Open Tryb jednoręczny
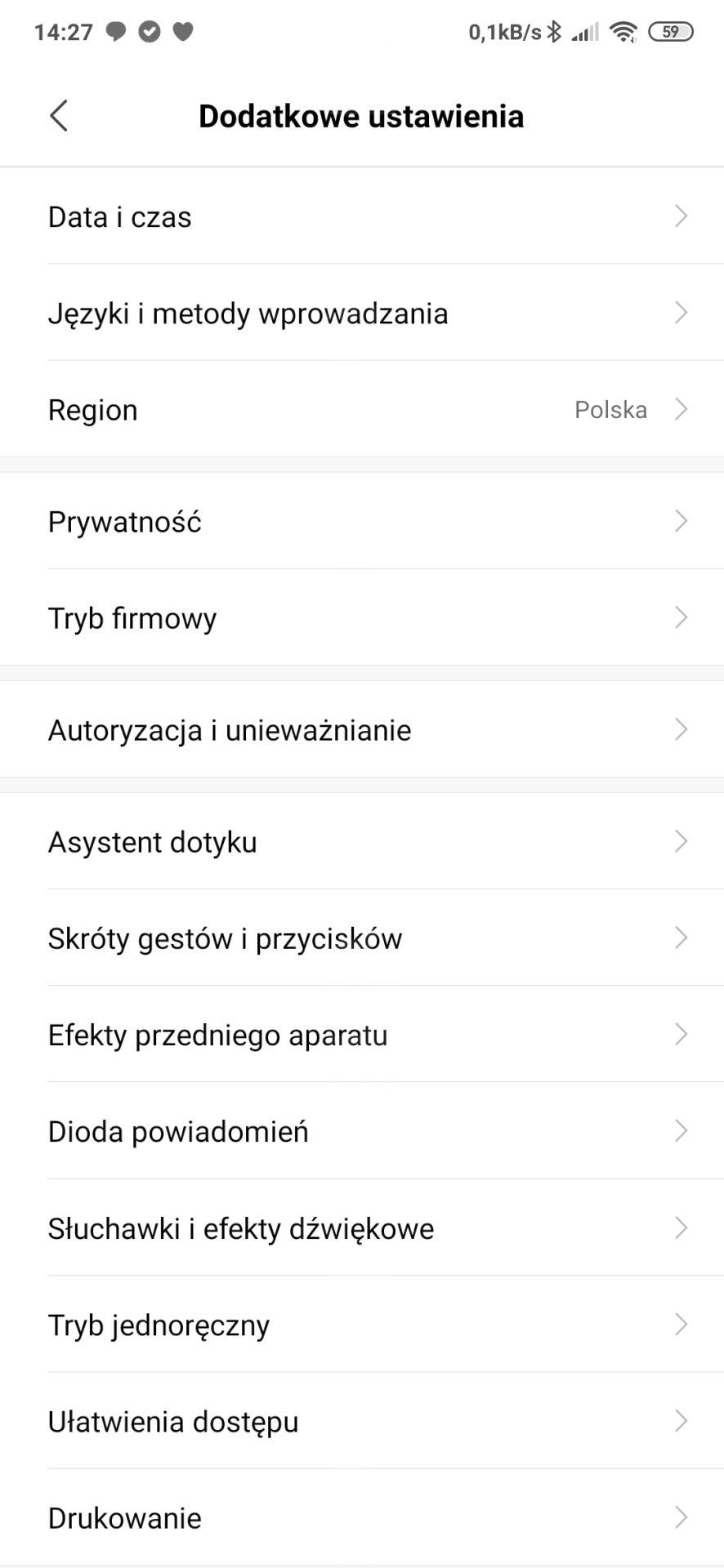This screenshot has height=1568, width=724. [x=362, y=1324]
